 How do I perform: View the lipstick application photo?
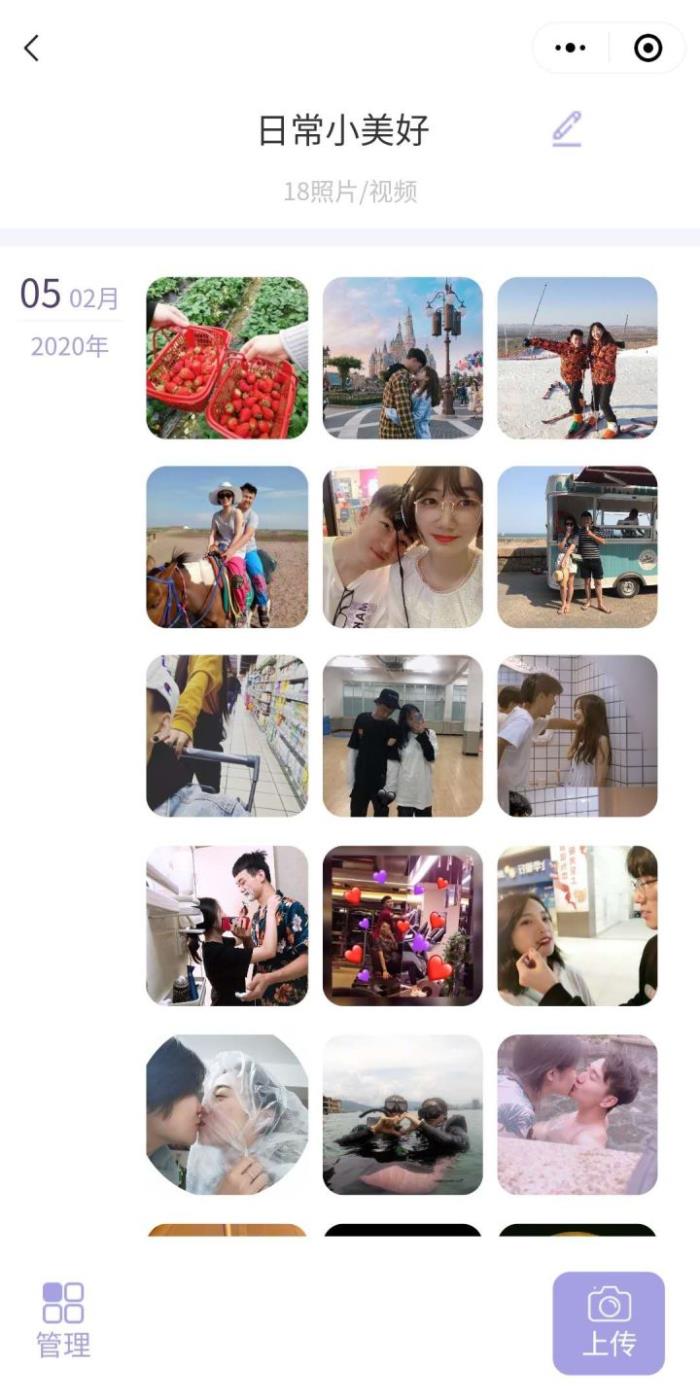coord(577,925)
